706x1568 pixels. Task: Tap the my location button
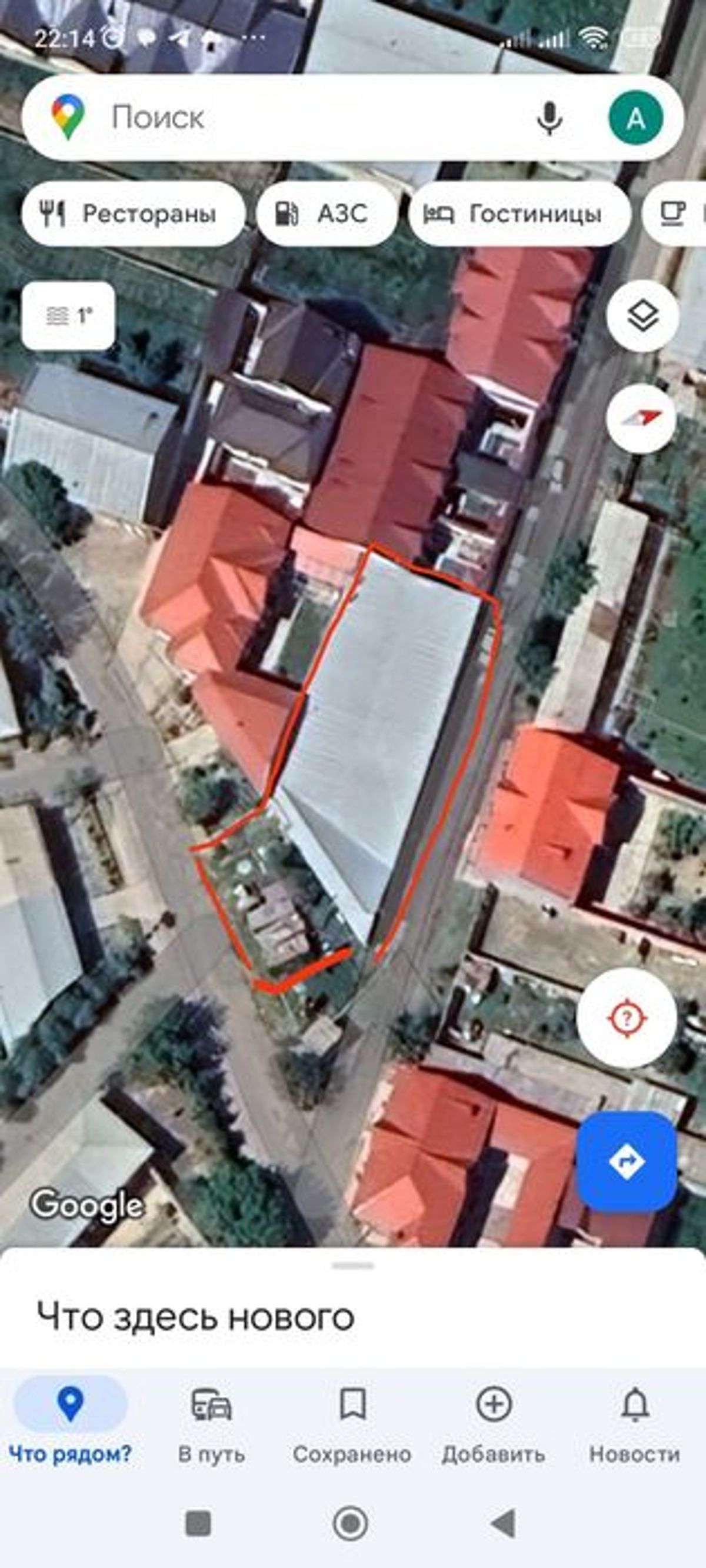click(626, 1017)
